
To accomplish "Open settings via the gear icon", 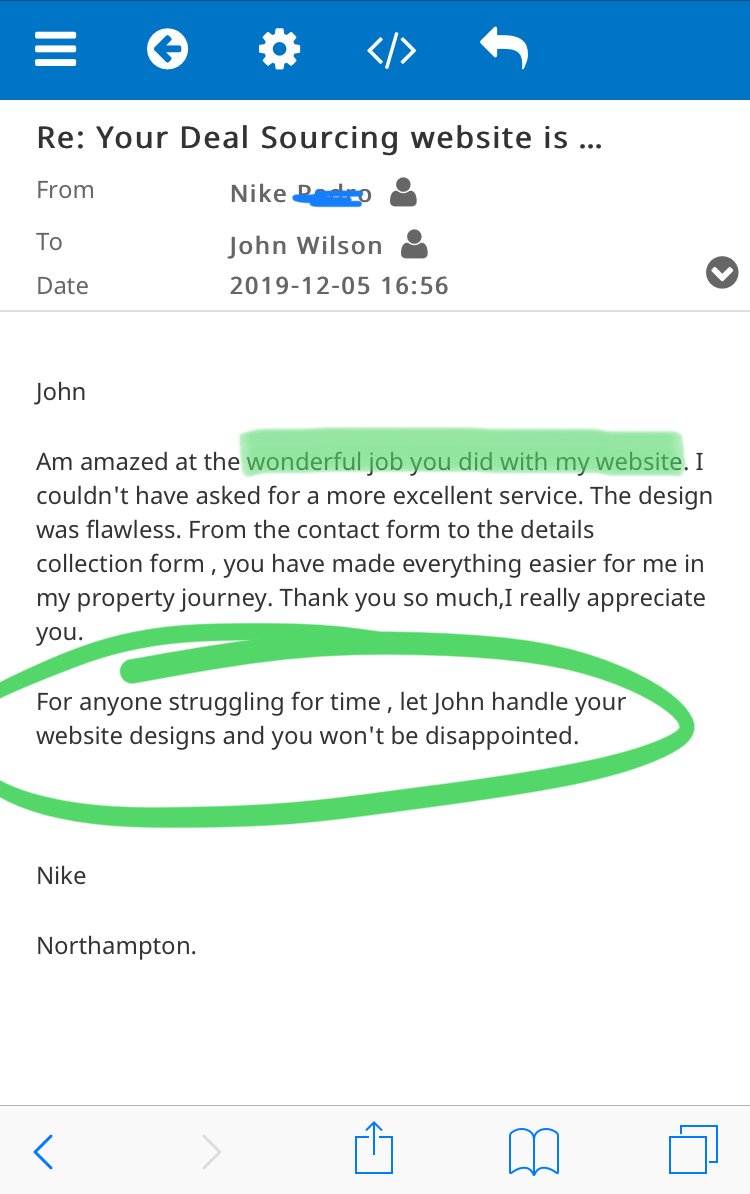I will [x=280, y=49].
